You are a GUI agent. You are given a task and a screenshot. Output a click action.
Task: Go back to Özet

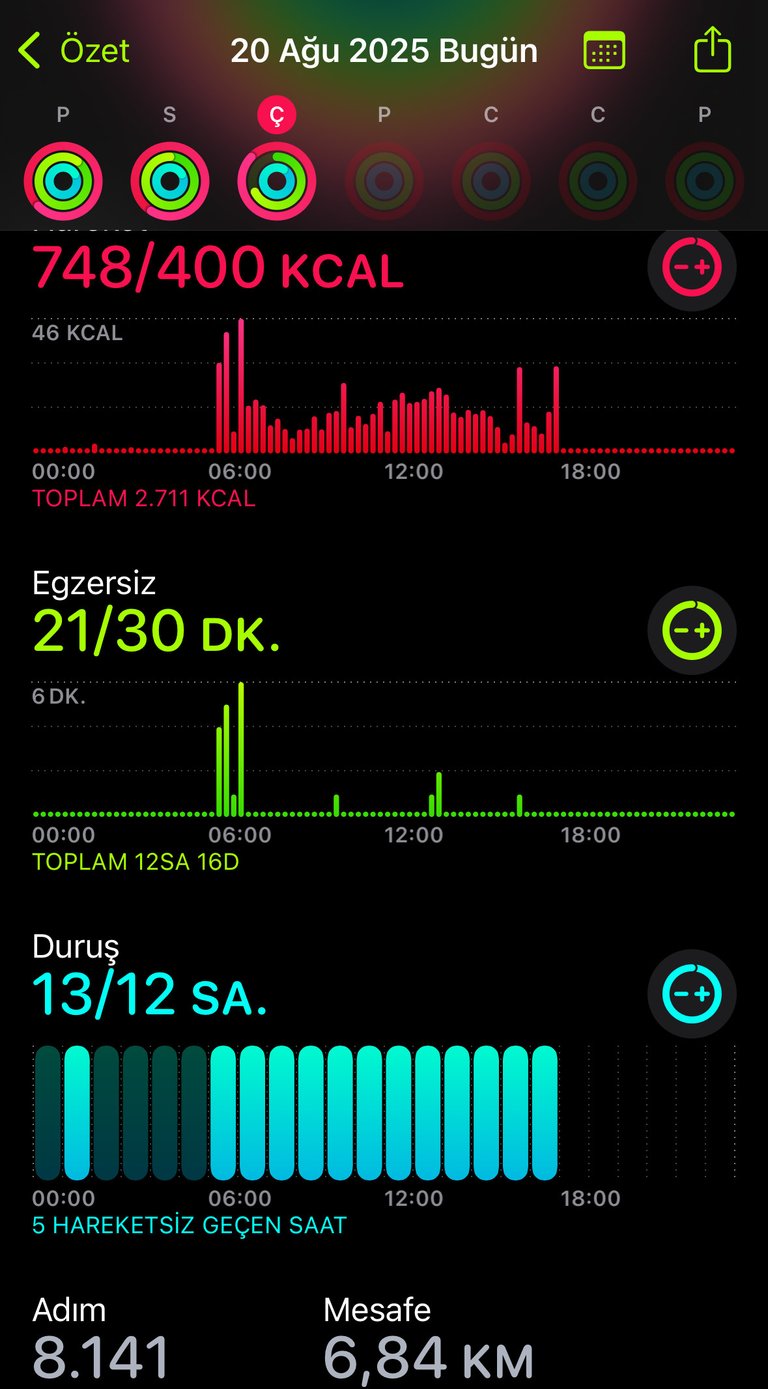(75, 50)
